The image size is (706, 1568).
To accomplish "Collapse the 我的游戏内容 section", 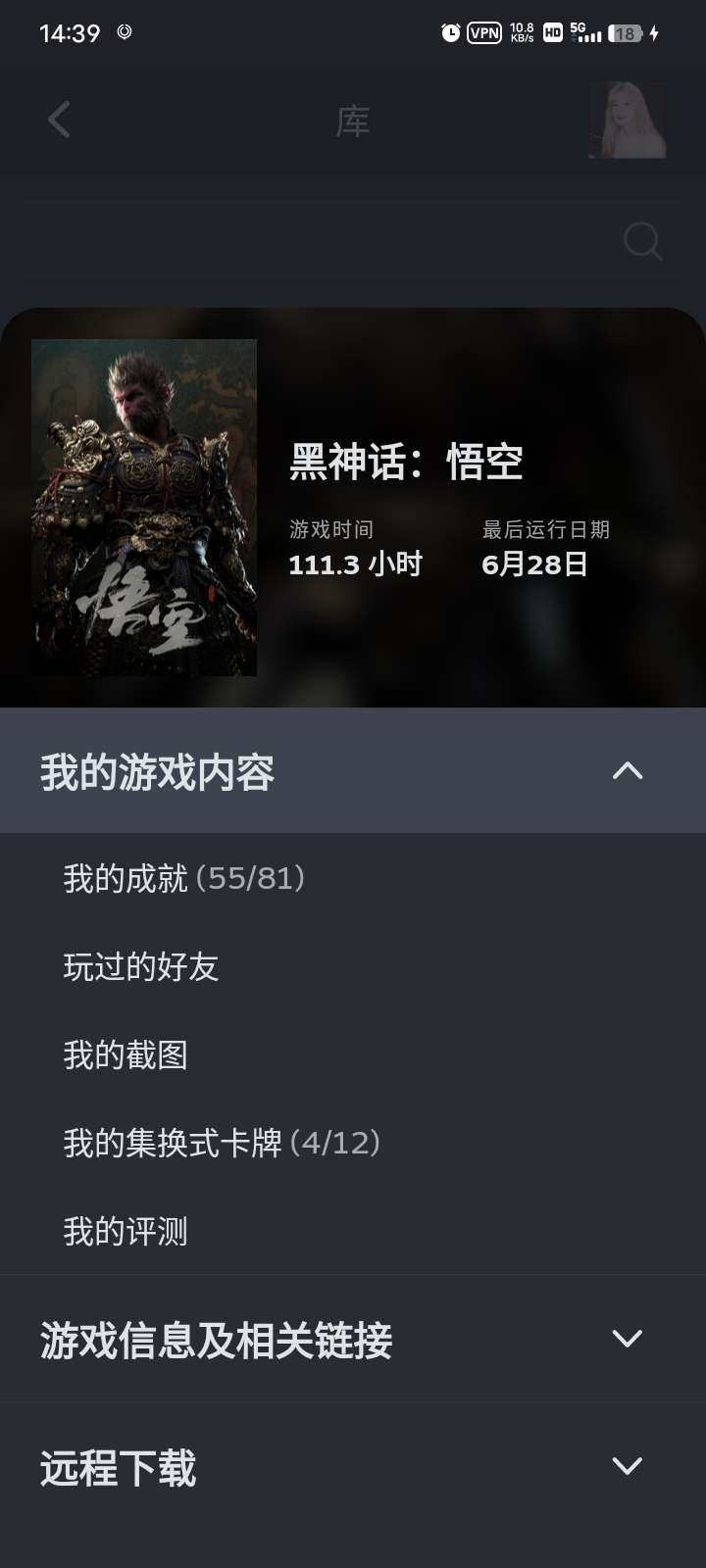I will click(627, 771).
